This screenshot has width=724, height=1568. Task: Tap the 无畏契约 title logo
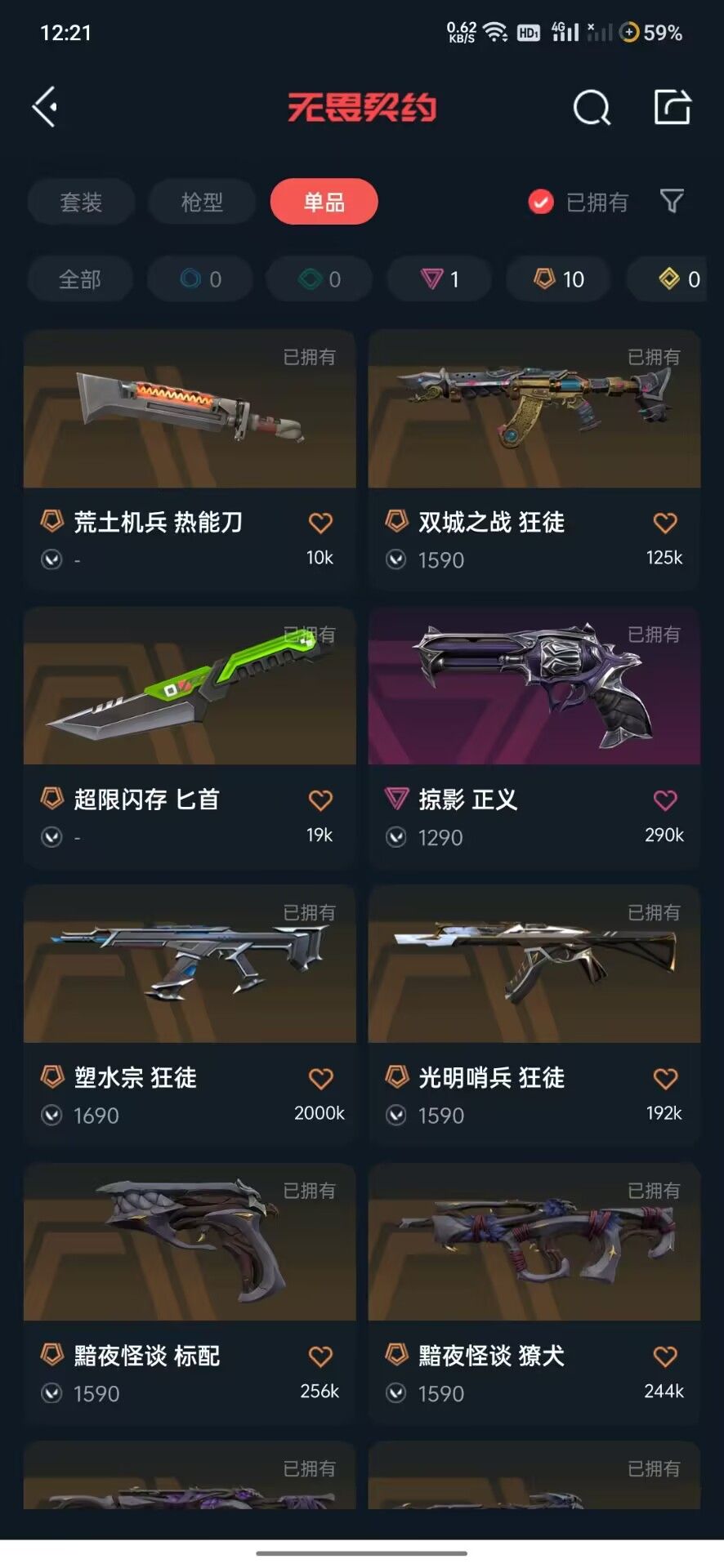[362, 107]
